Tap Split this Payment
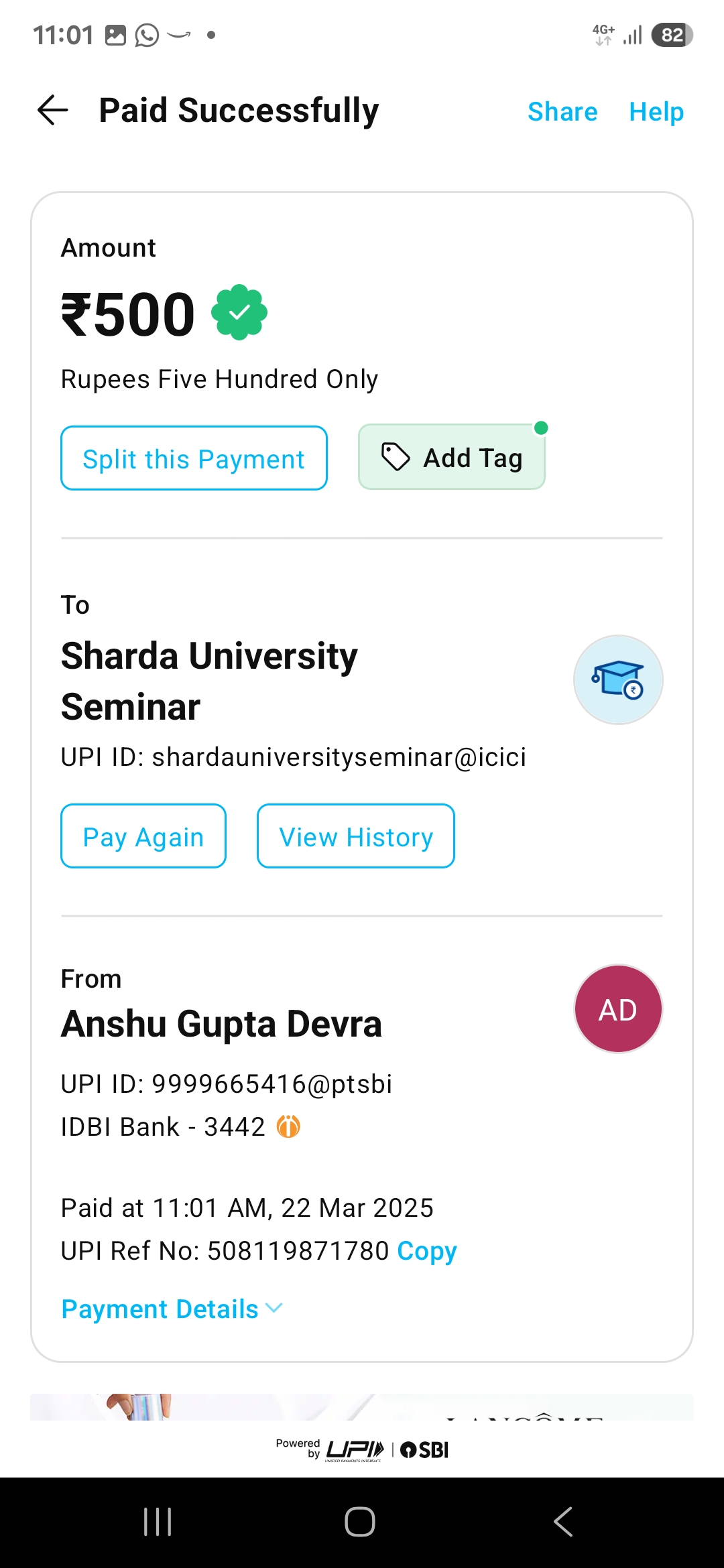This screenshot has width=724, height=1568. point(194,458)
